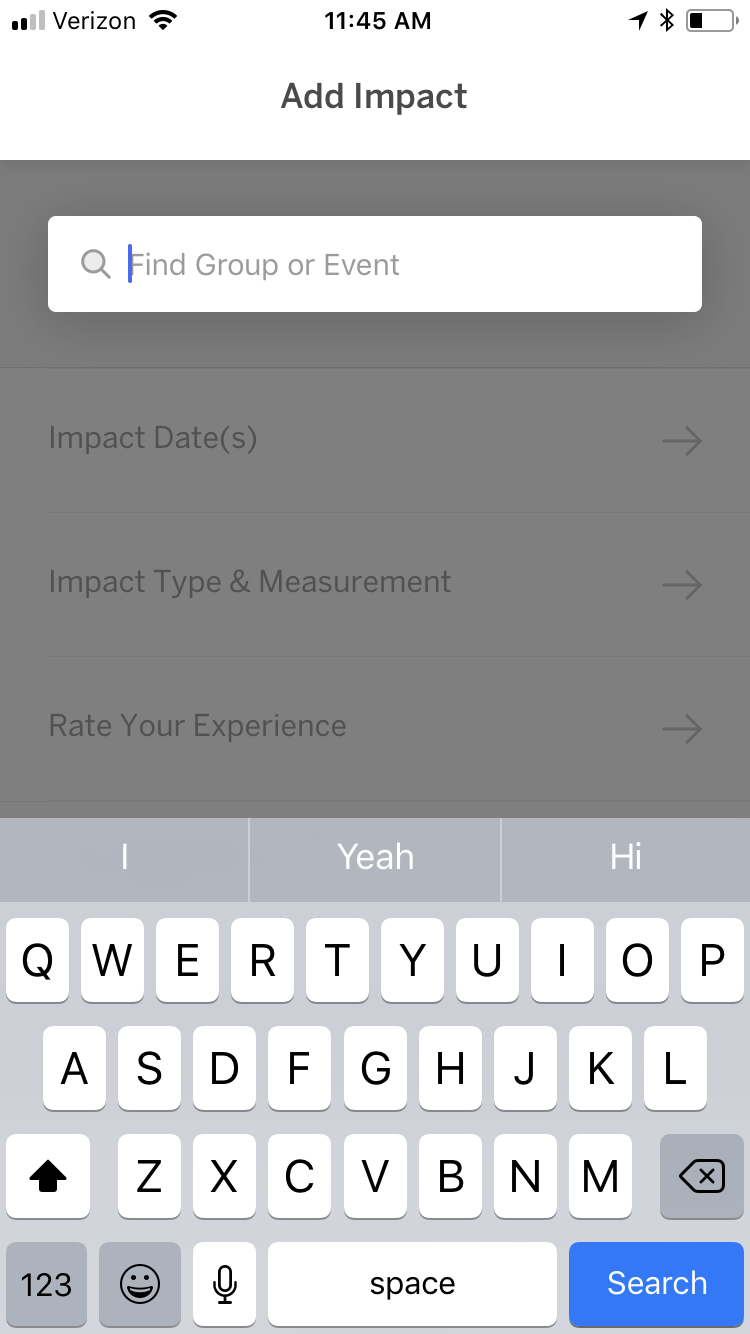The image size is (750, 1334).
Task: Tap the Find Group or Event search field
Action: click(x=375, y=264)
